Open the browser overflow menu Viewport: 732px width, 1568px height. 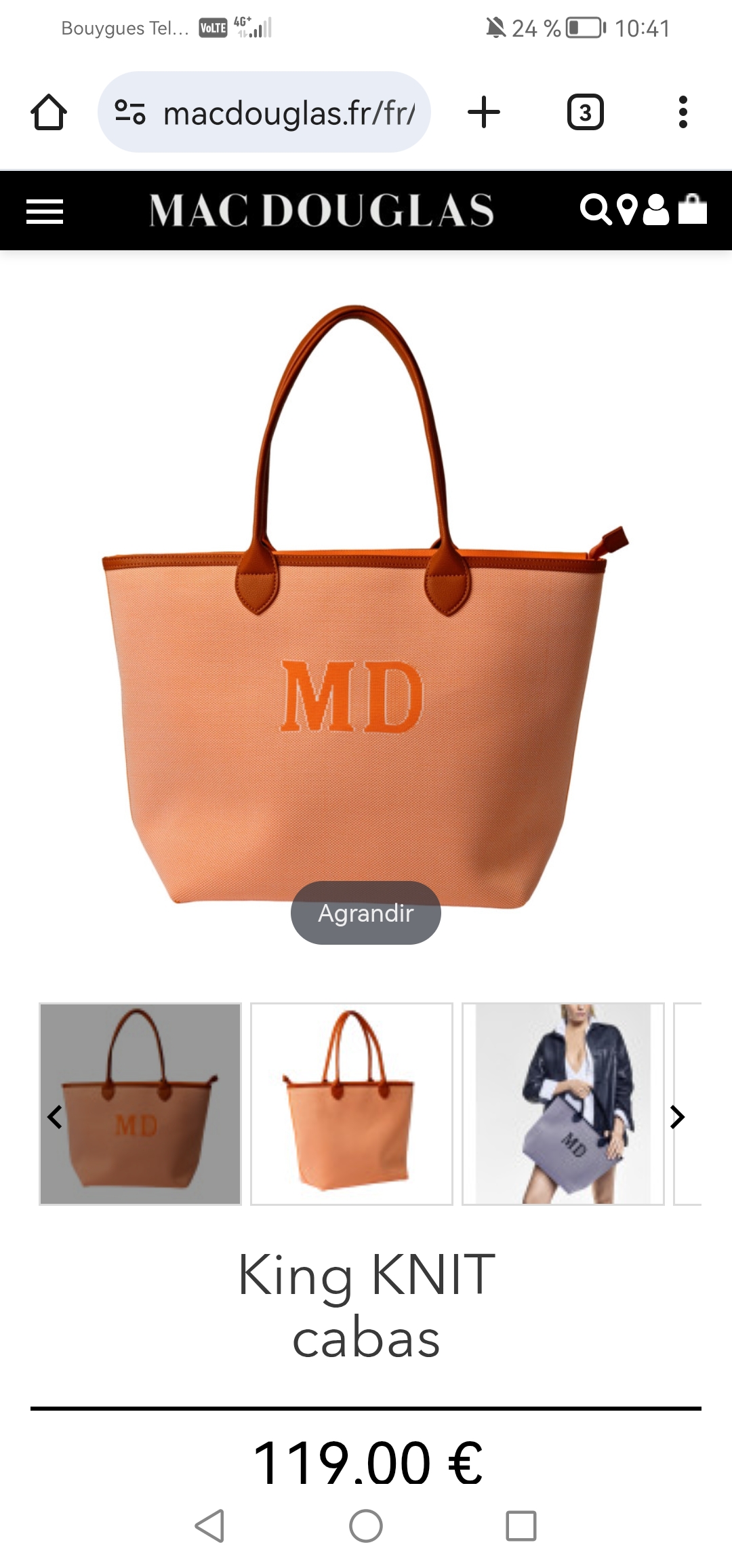[683, 112]
